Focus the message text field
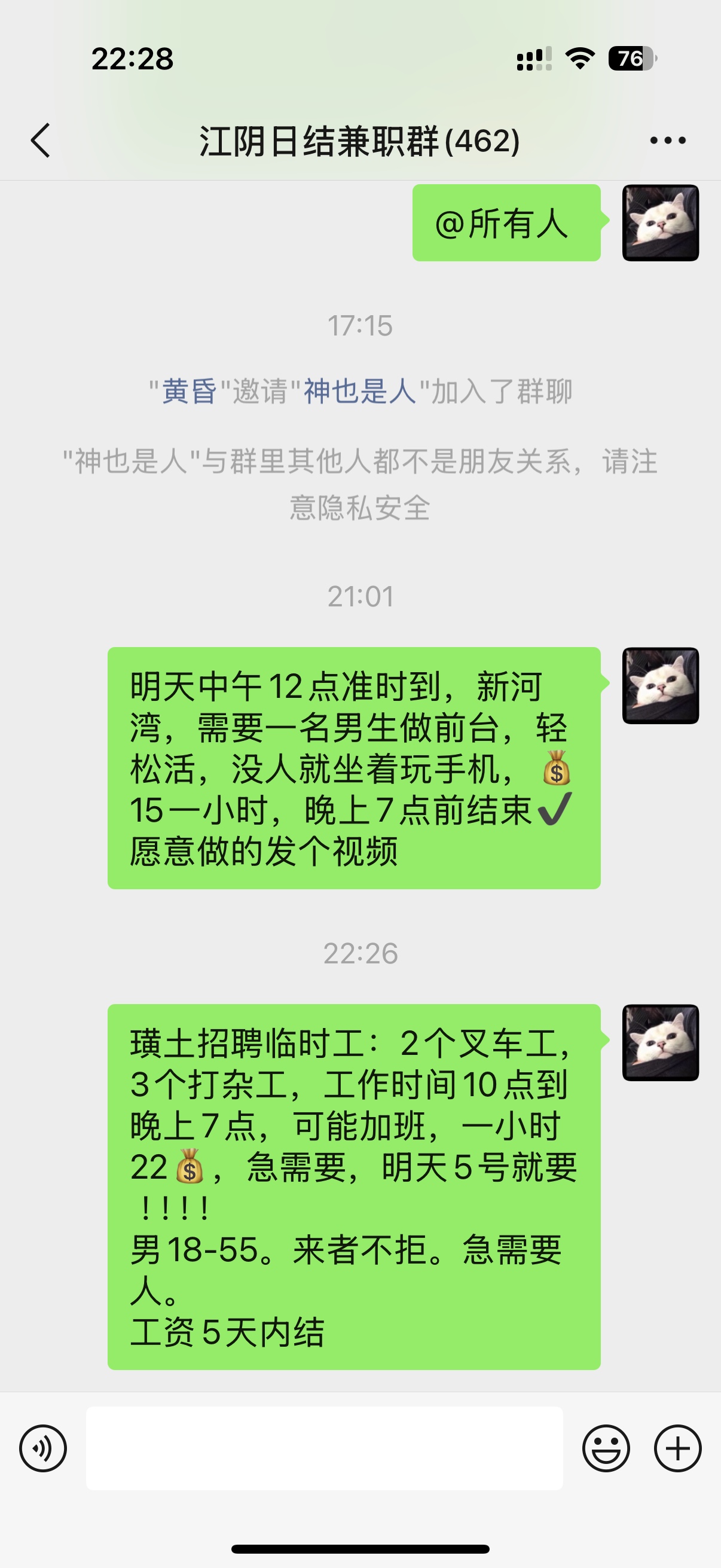The width and height of the screenshot is (721, 1568). (324, 1448)
